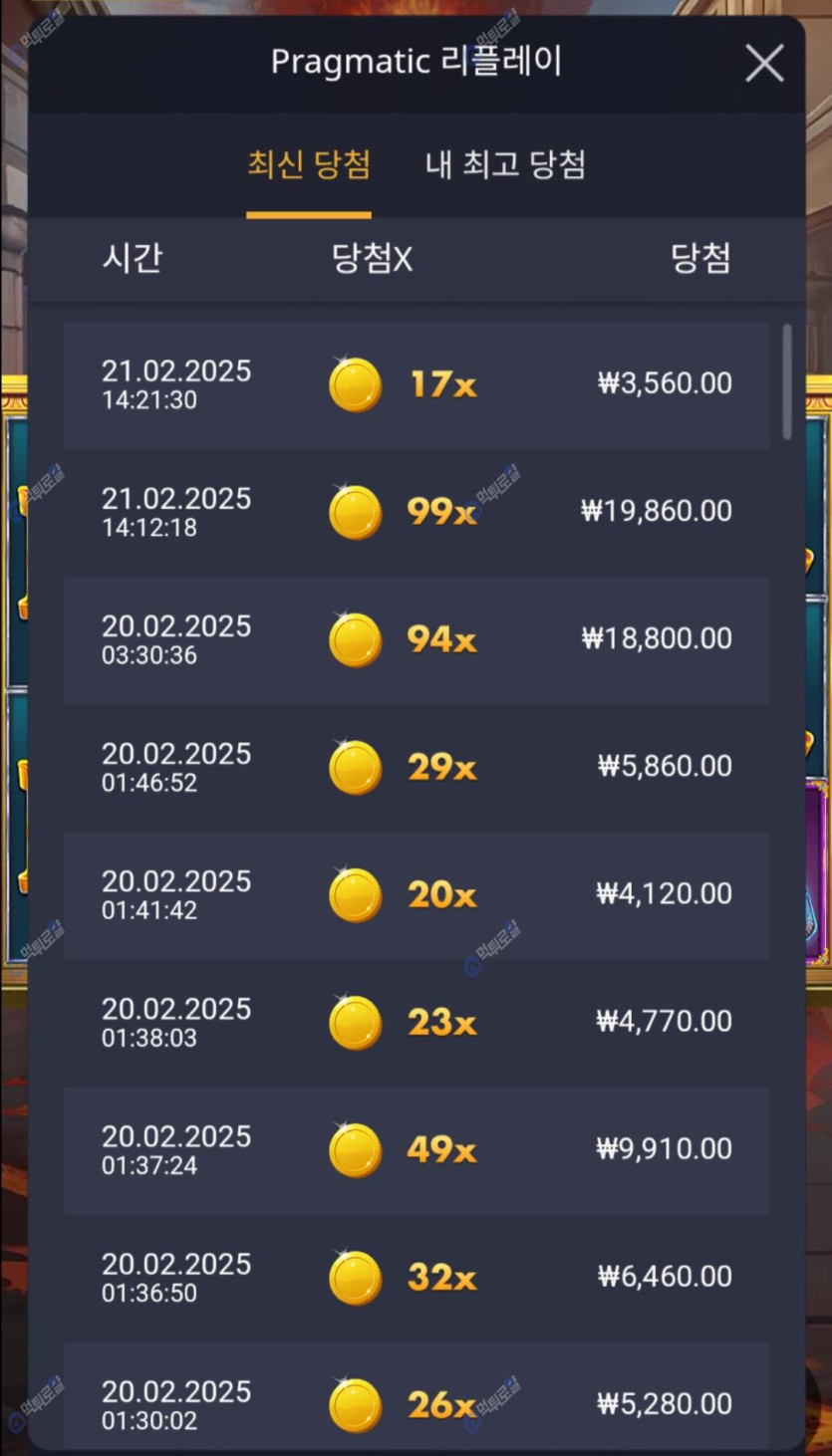Open the 23x win of ₩4,770.00

[x=416, y=1022]
